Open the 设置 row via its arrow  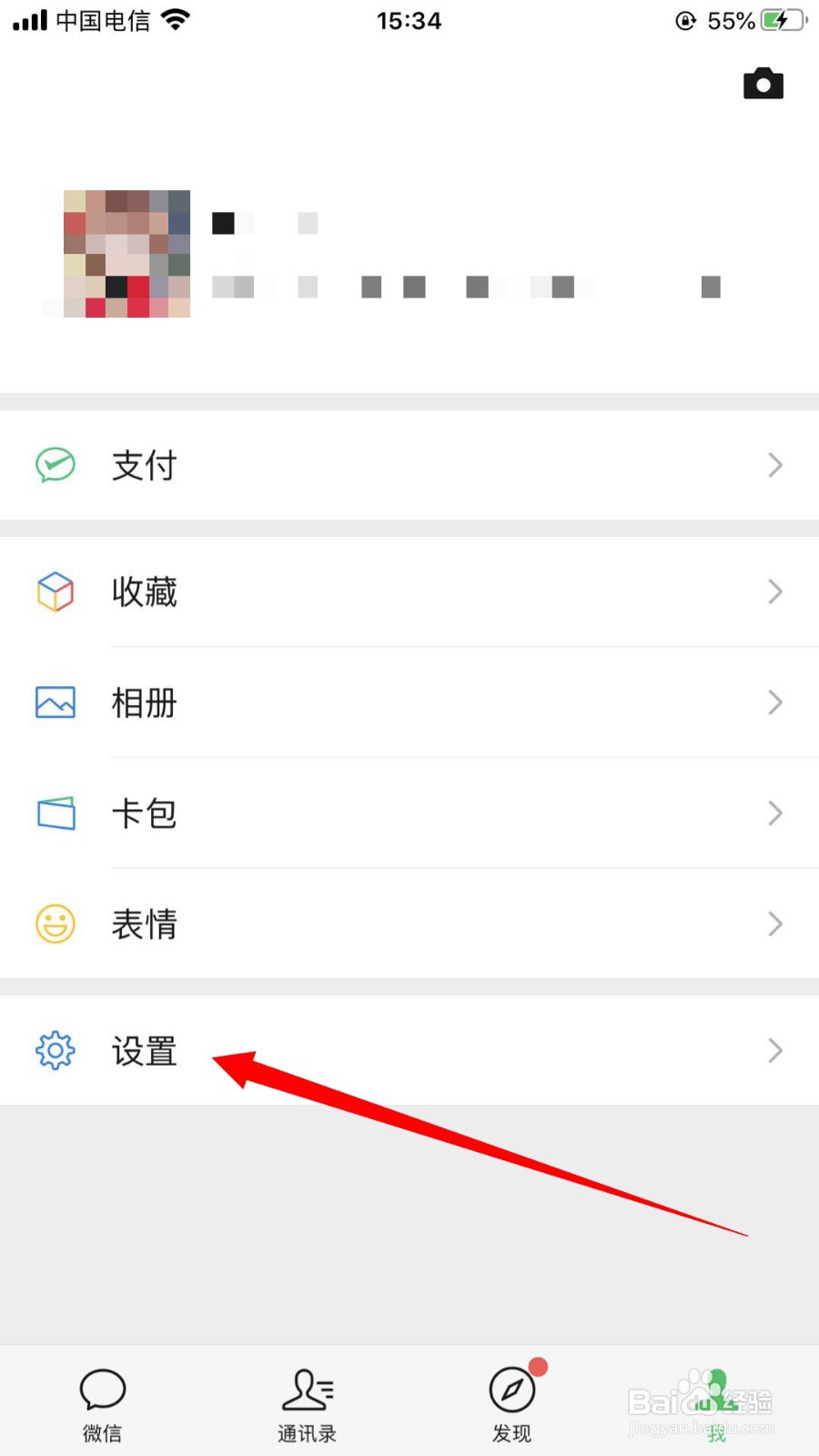[x=774, y=1051]
